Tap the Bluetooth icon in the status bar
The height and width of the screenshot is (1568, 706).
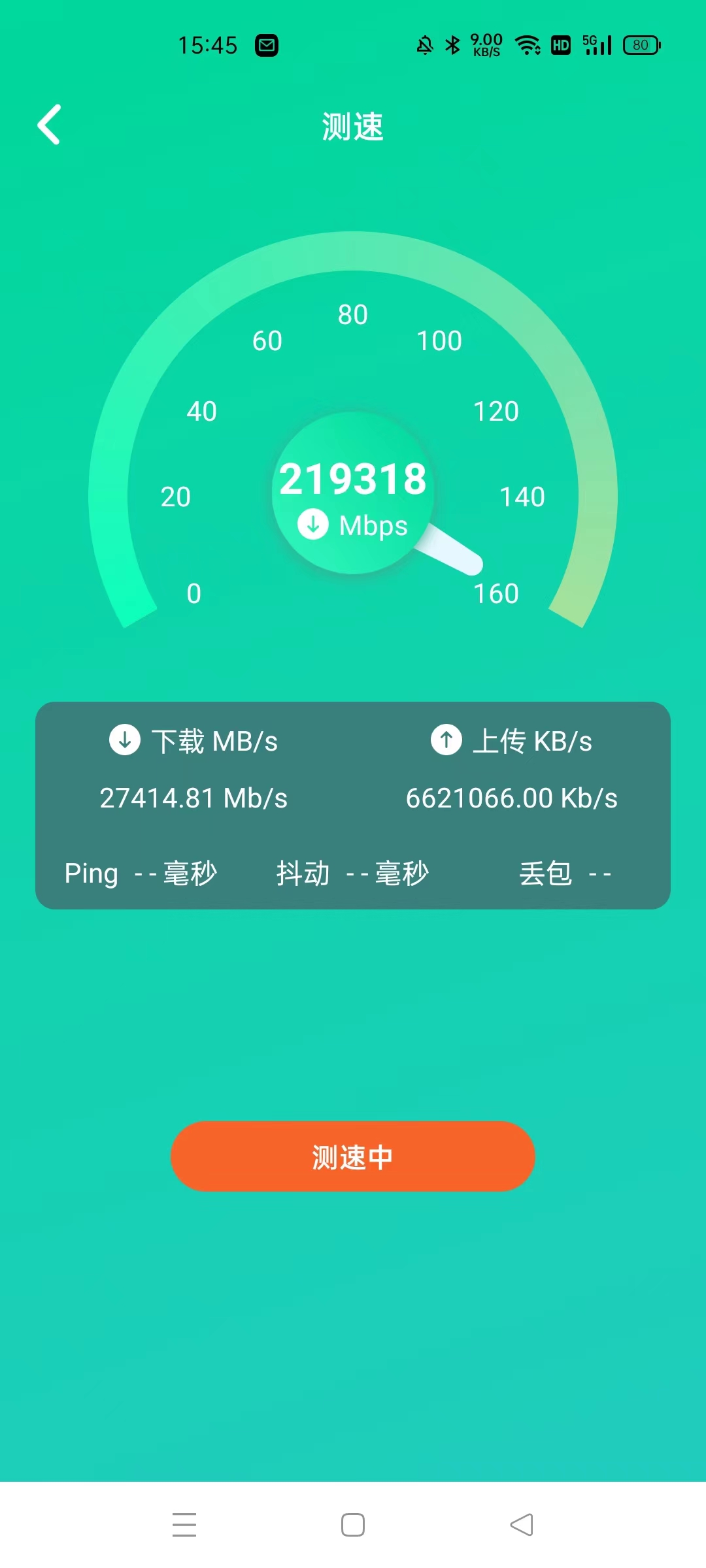click(x=451, y=44)
